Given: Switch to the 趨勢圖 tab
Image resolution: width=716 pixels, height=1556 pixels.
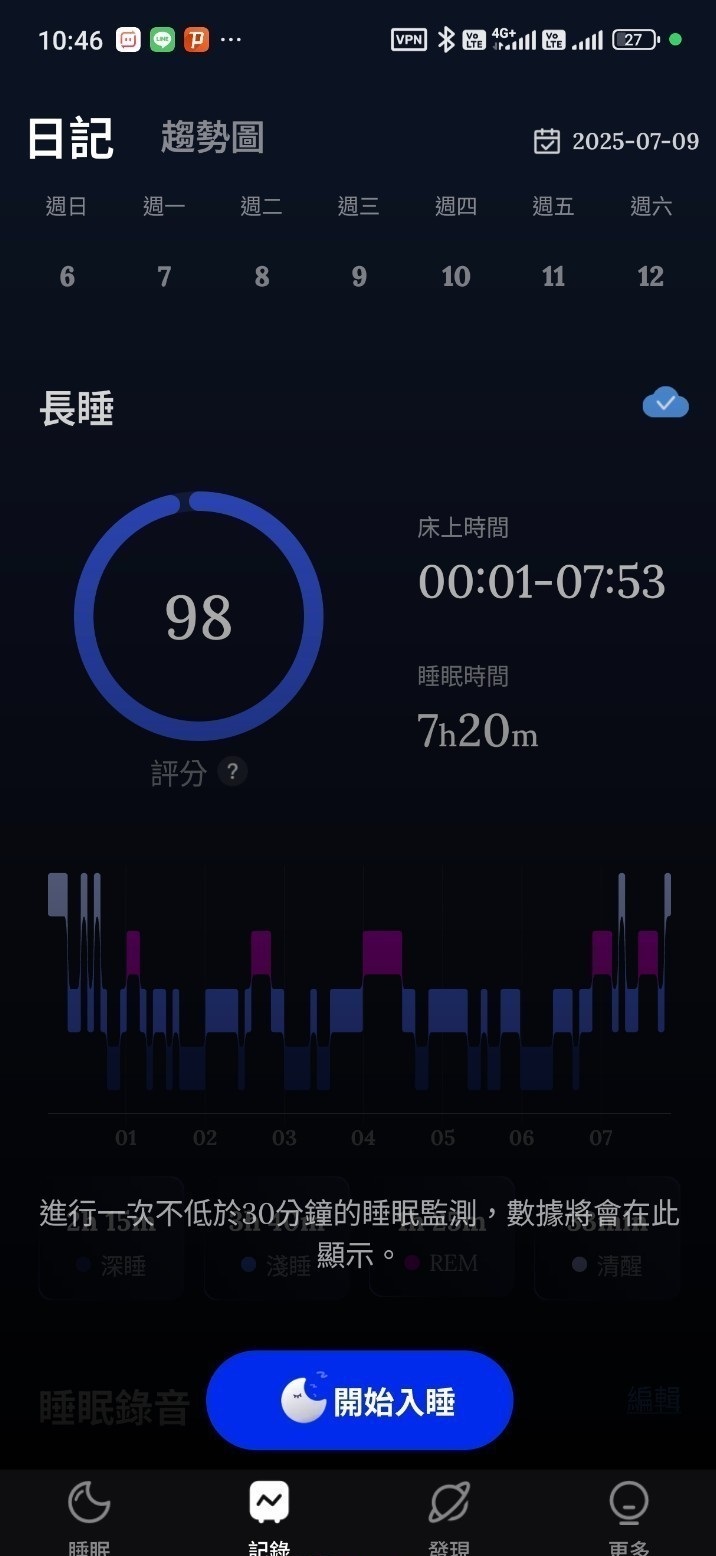Looking at the screenshot, I should tap(212, 138).
